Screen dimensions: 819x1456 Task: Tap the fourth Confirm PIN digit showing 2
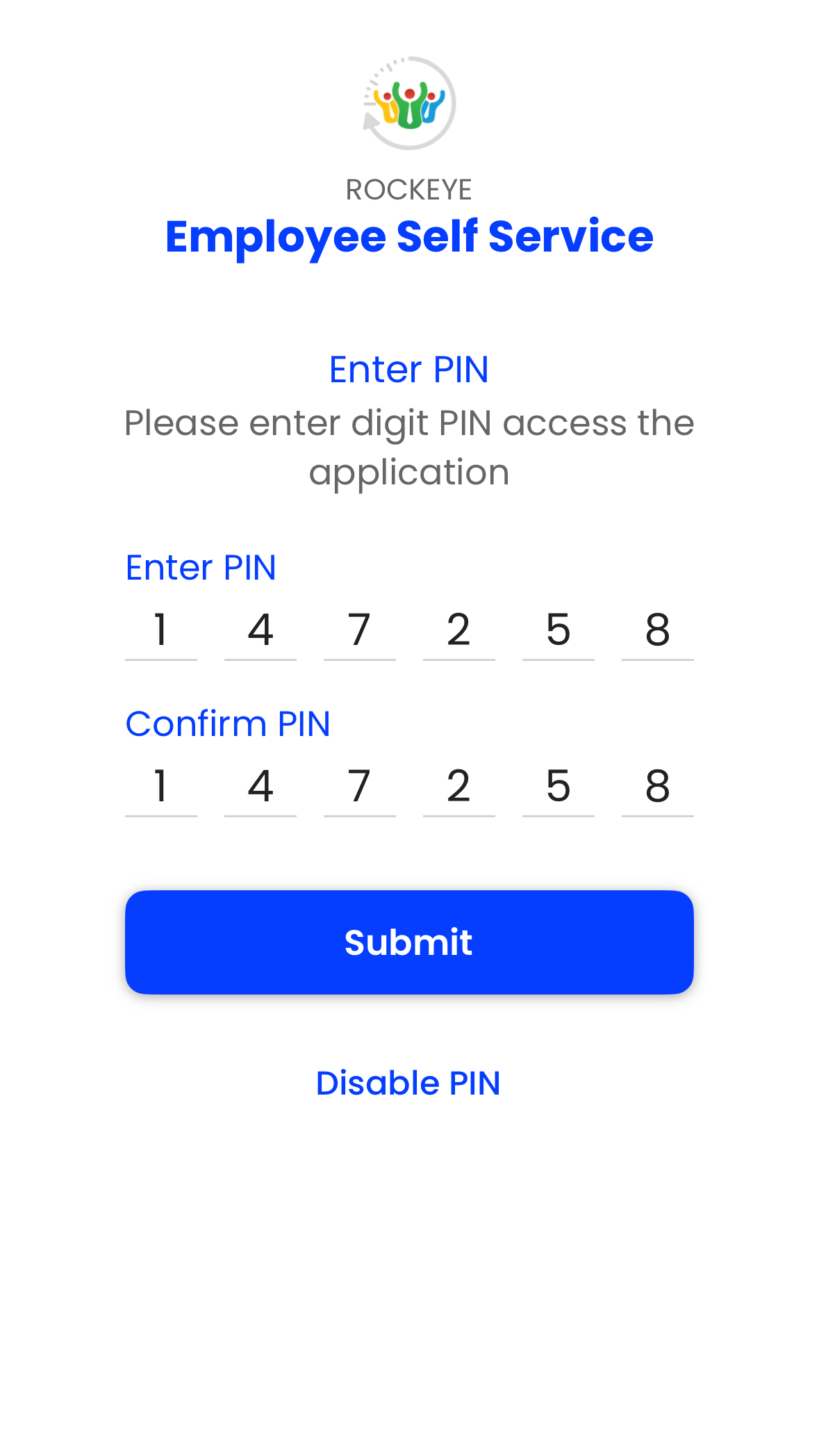coord(459,787)
